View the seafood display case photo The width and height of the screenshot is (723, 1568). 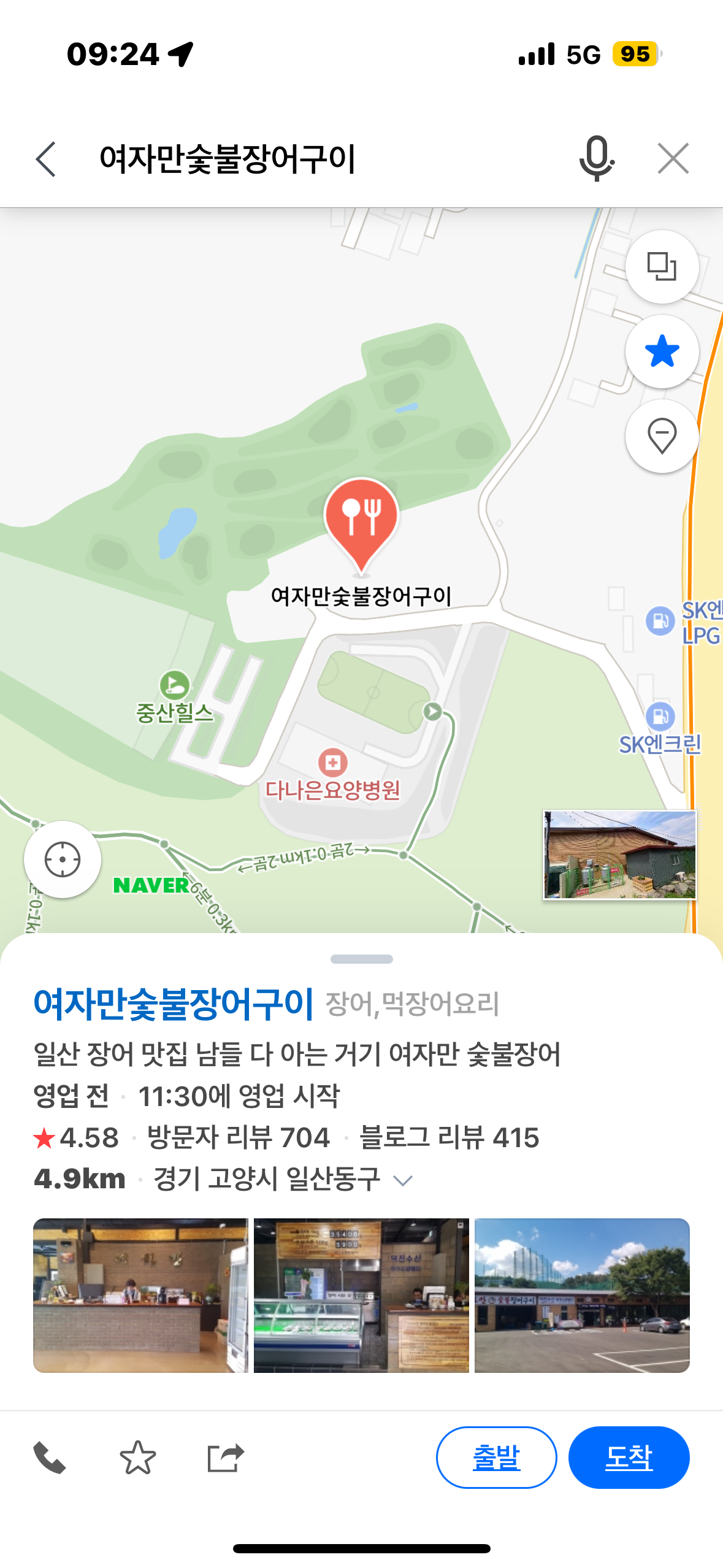tap(361, 1295)
